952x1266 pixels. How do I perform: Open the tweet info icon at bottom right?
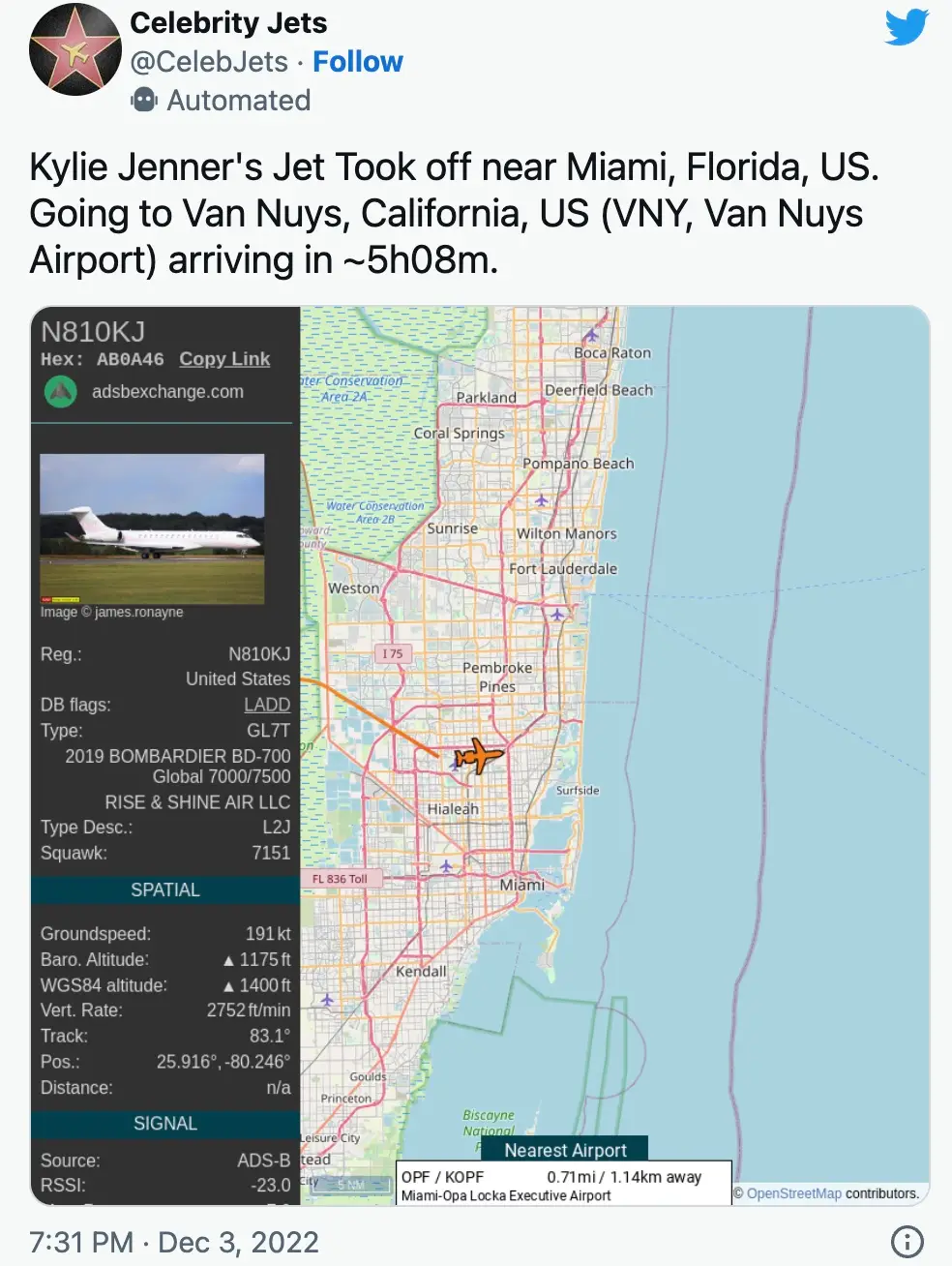(x=907, y=1242)
